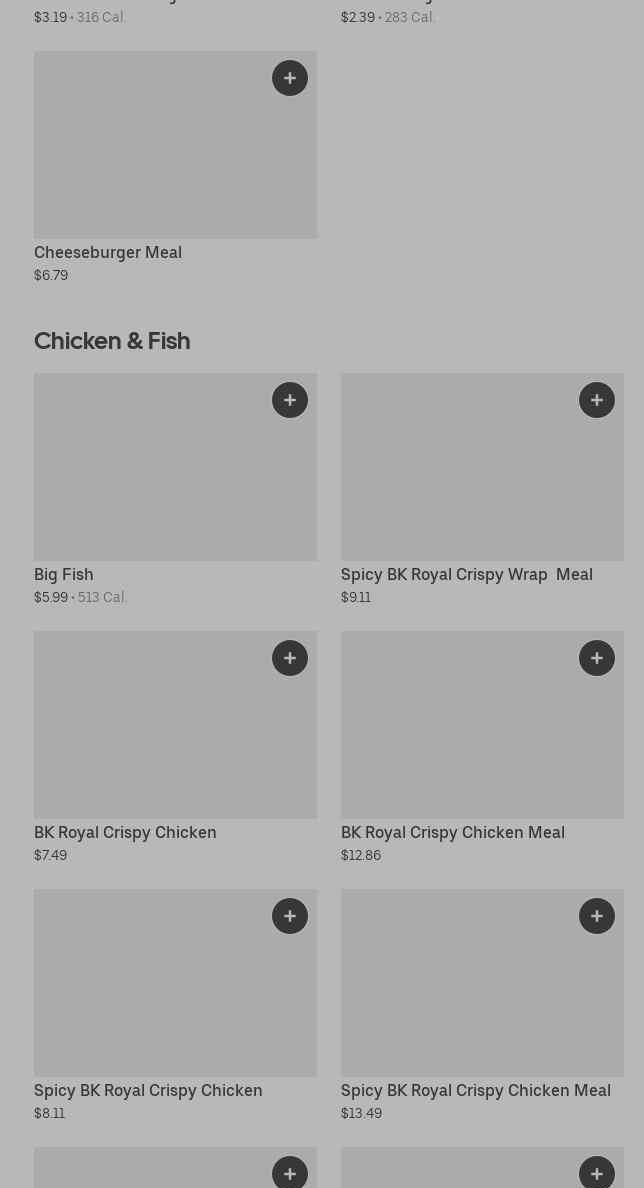Add BK Royal Crispy Chicken Meal
Viewport: 644px width, 1188px height.
(597, 658)
